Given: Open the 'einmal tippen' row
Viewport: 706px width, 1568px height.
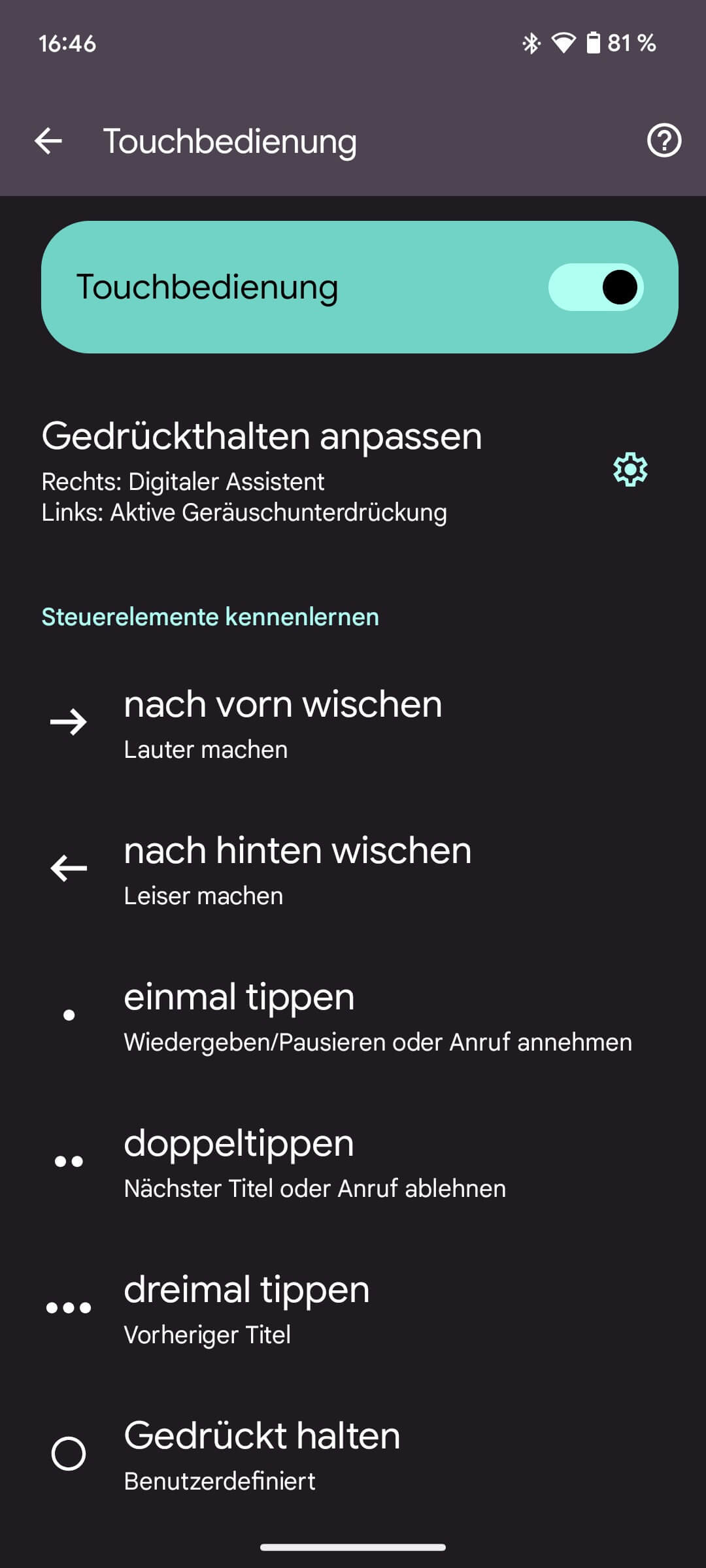Looking at the screenshot, I should coord(353,1015).
